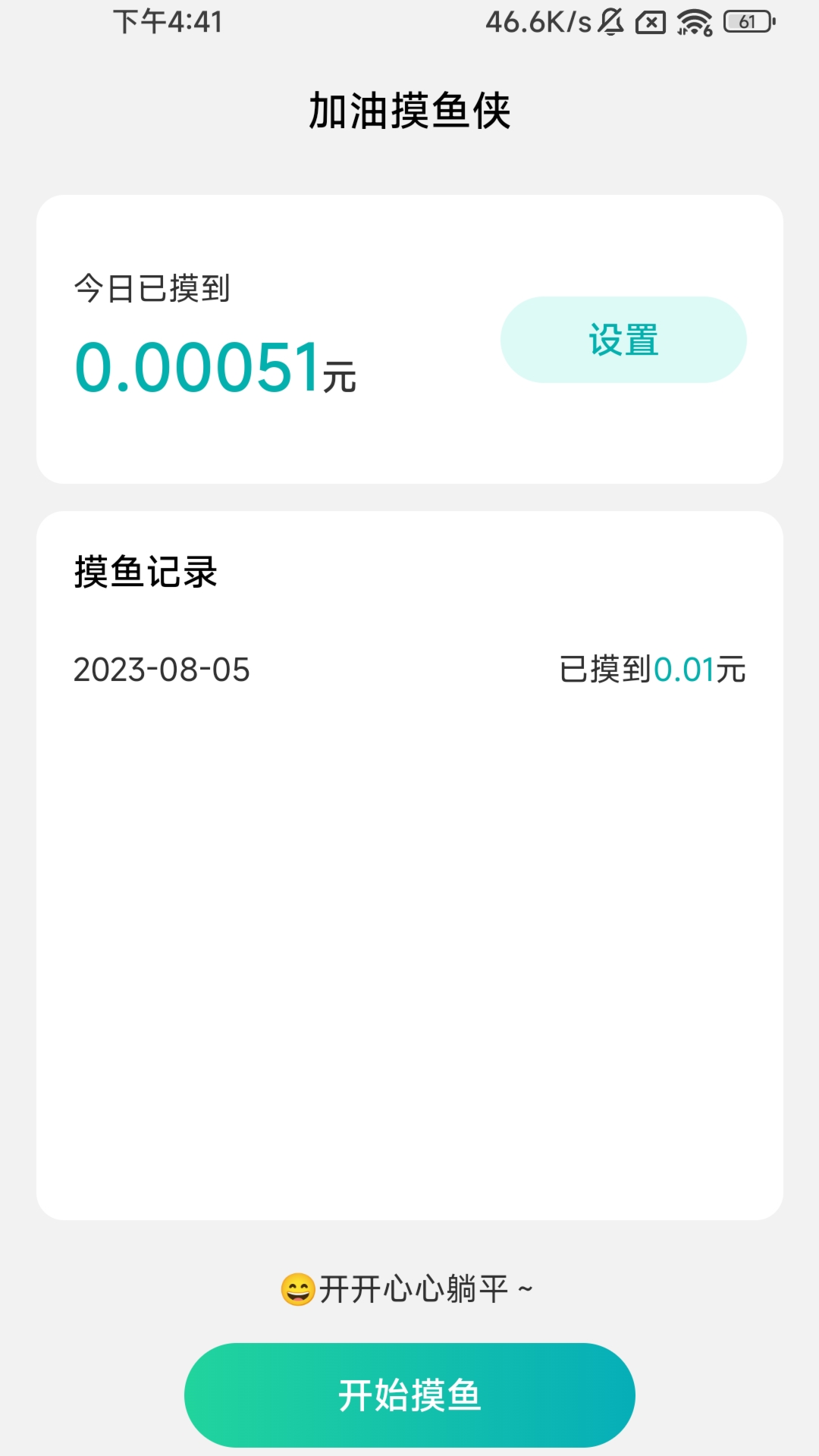Tap the empty record list area
The height and width of the screenshot is (1456, 819).
coord(409,948)
